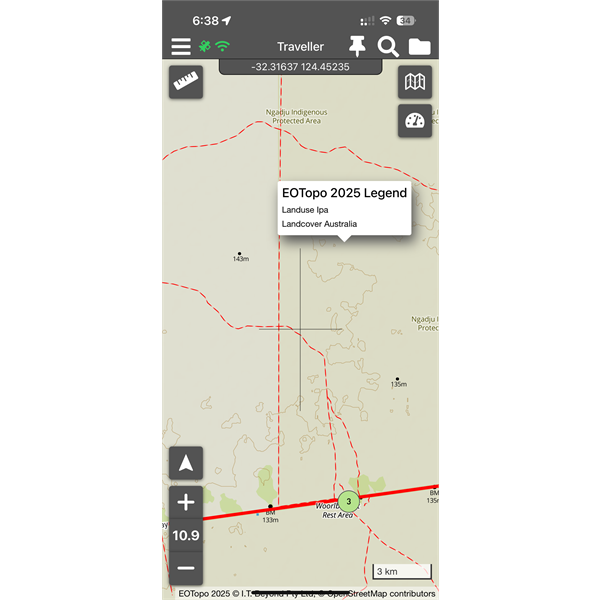Tap the coordinates readout bar
The image size is (600, 600).
[x=300, y=66]
